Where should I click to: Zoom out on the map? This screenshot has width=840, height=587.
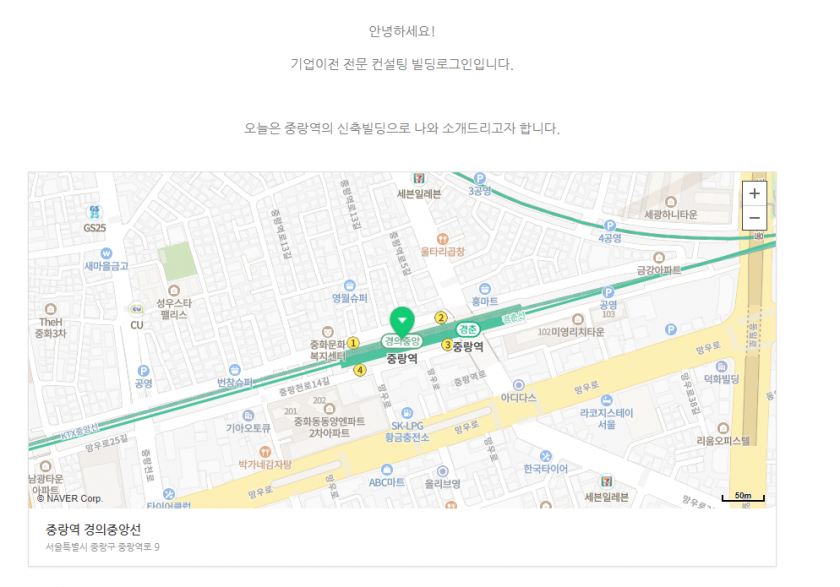click(754, 217)
